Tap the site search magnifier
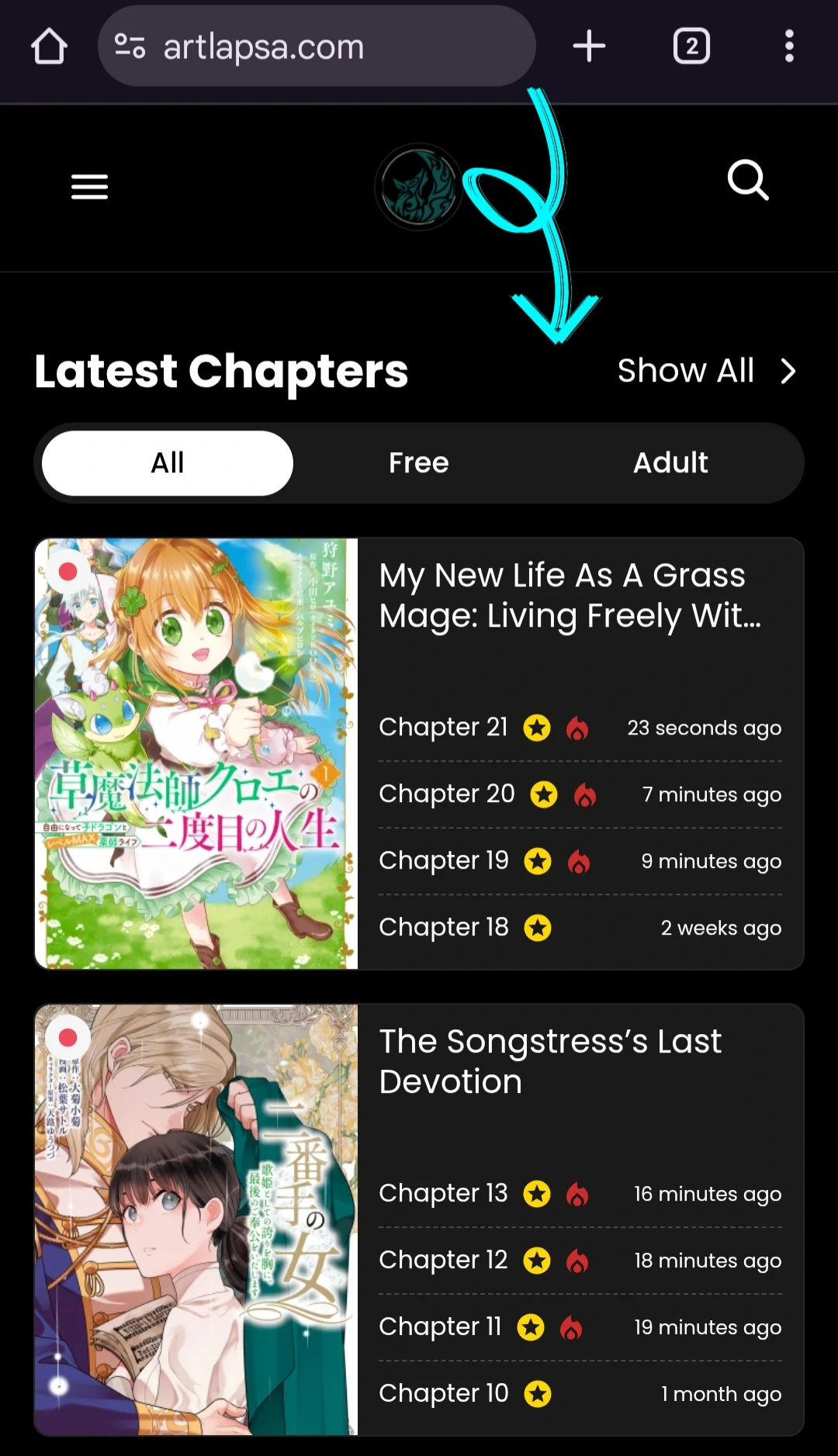This screenshot has height=1456, width=838. [748, 181]
